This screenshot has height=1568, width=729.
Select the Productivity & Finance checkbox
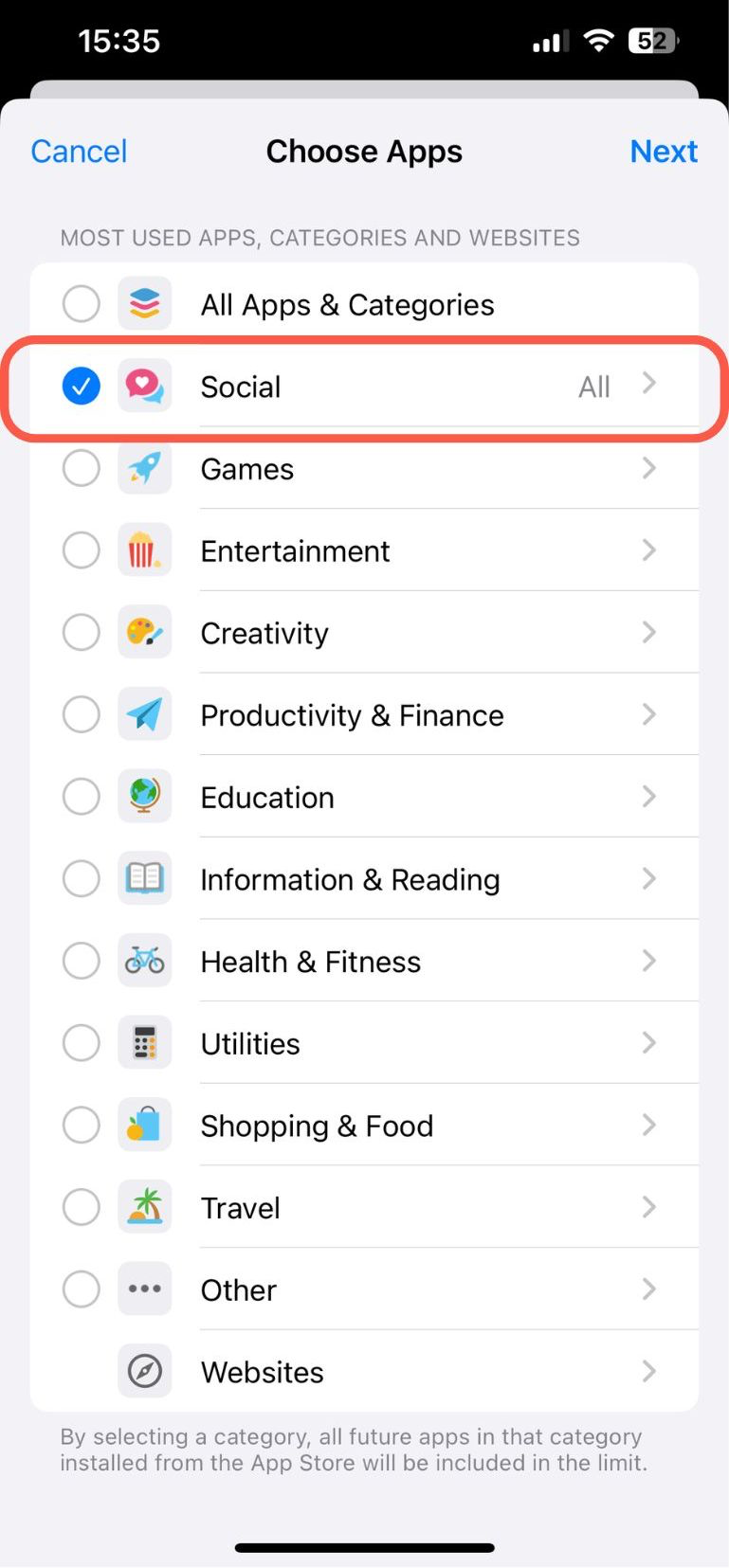point(82,714)
